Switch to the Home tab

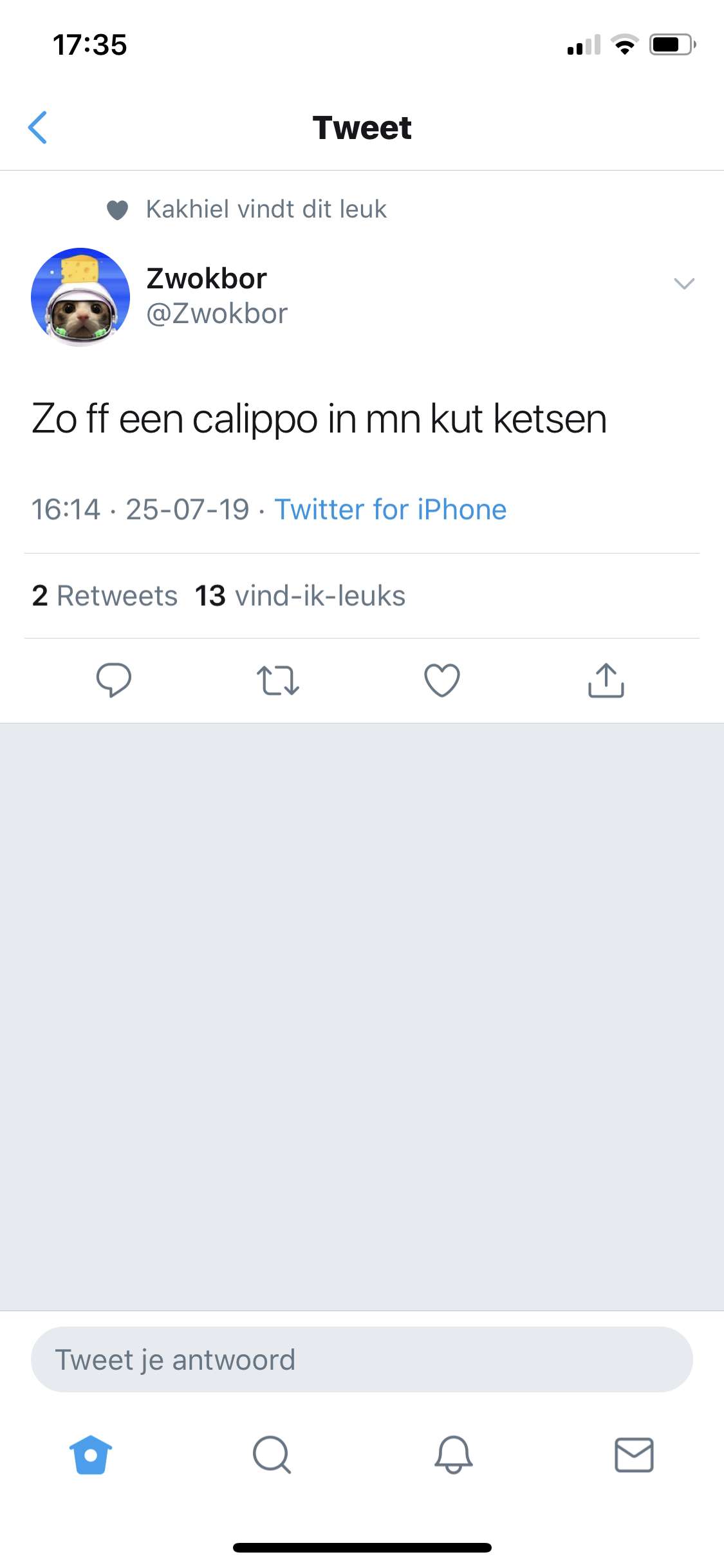coord(91,1454)
